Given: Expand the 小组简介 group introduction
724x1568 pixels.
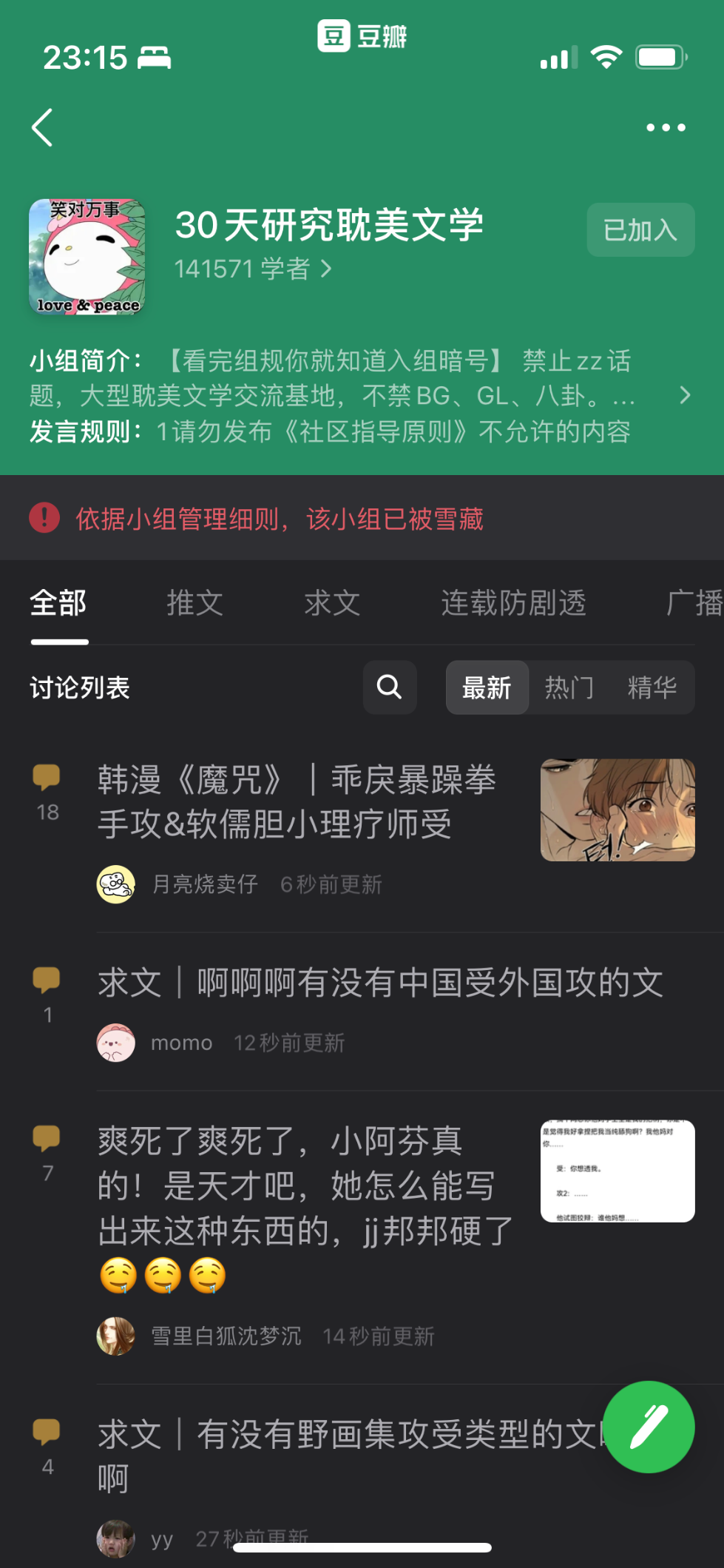Looking at the screenshot, I should [686, 396].
